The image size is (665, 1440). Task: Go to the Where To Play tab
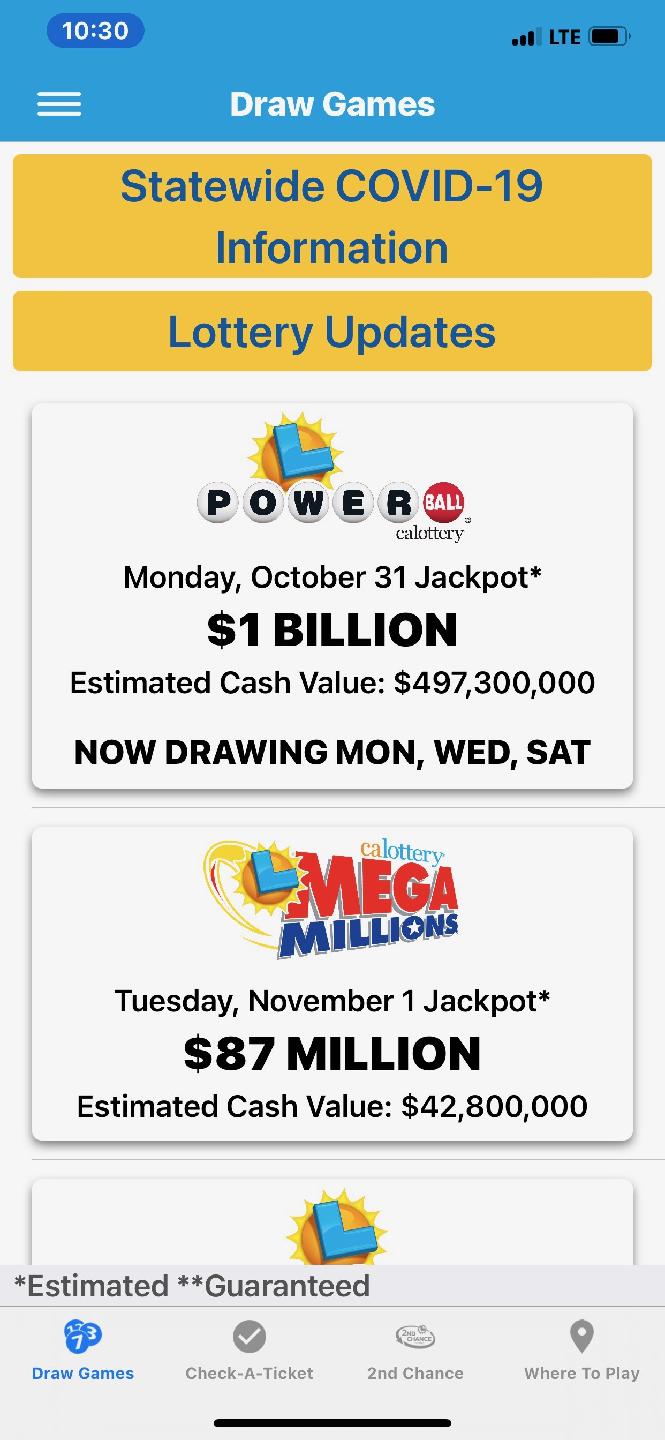pos(581,1350)
